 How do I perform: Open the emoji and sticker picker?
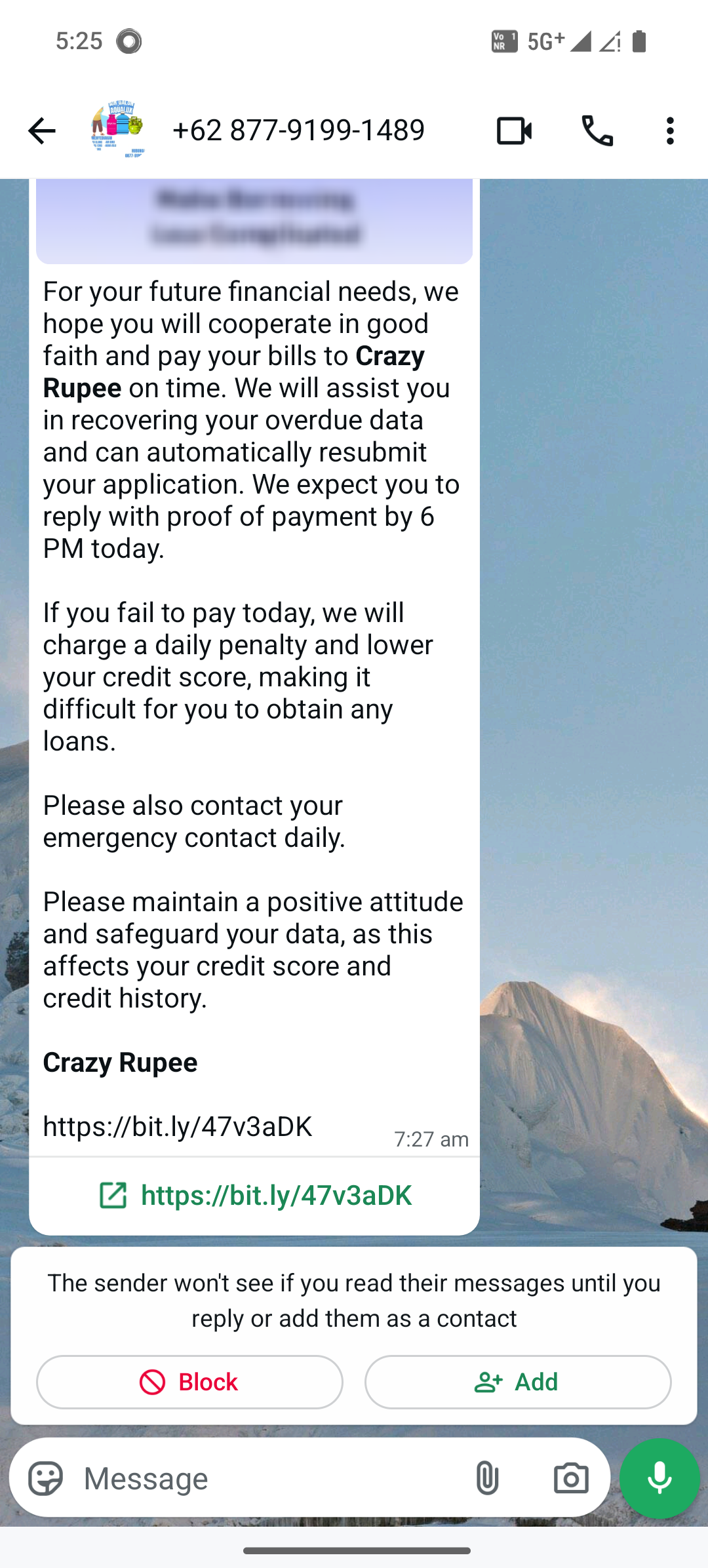(45, 1478)
